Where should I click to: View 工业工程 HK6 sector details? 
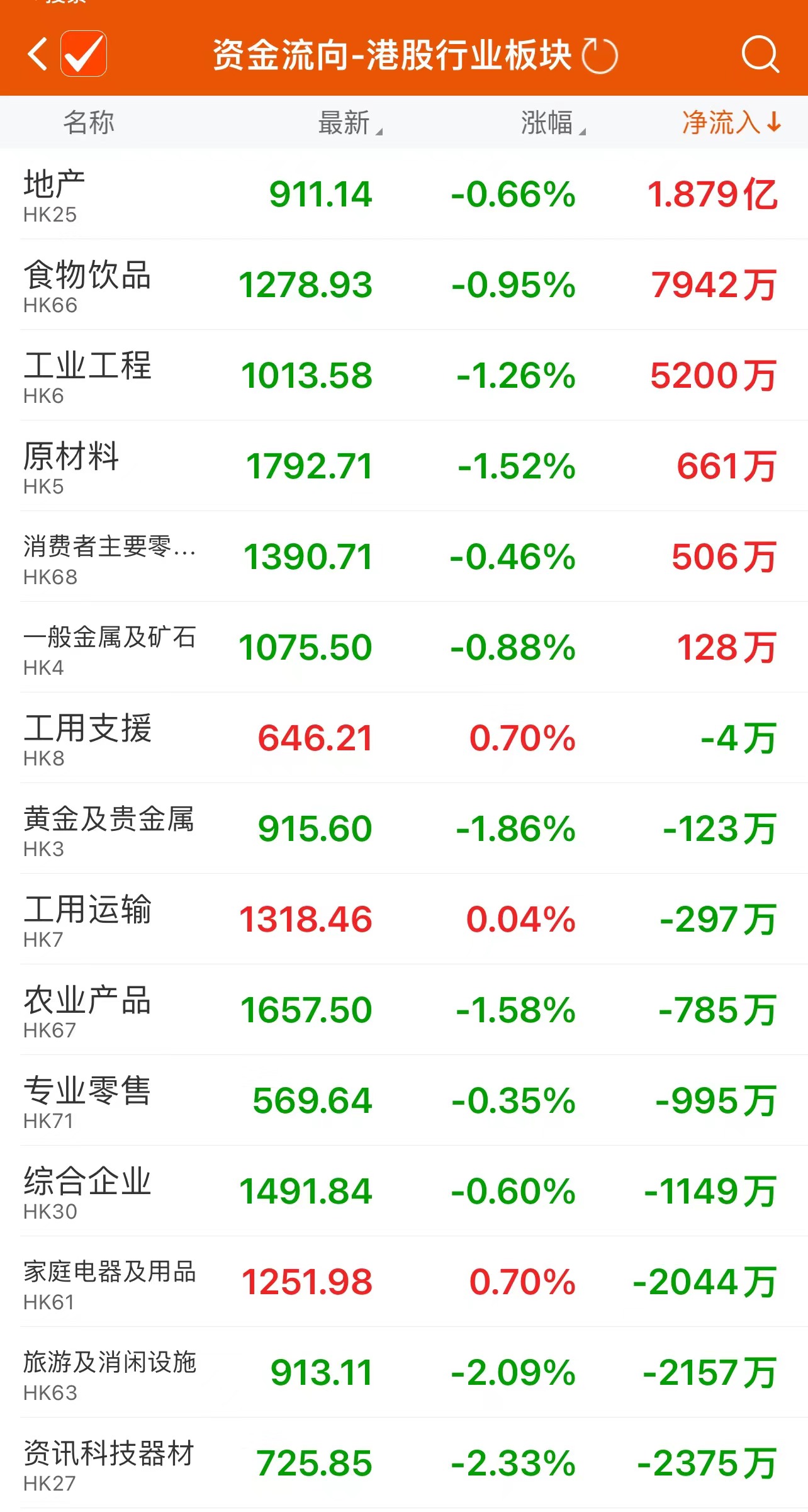[x=403, y=376]
